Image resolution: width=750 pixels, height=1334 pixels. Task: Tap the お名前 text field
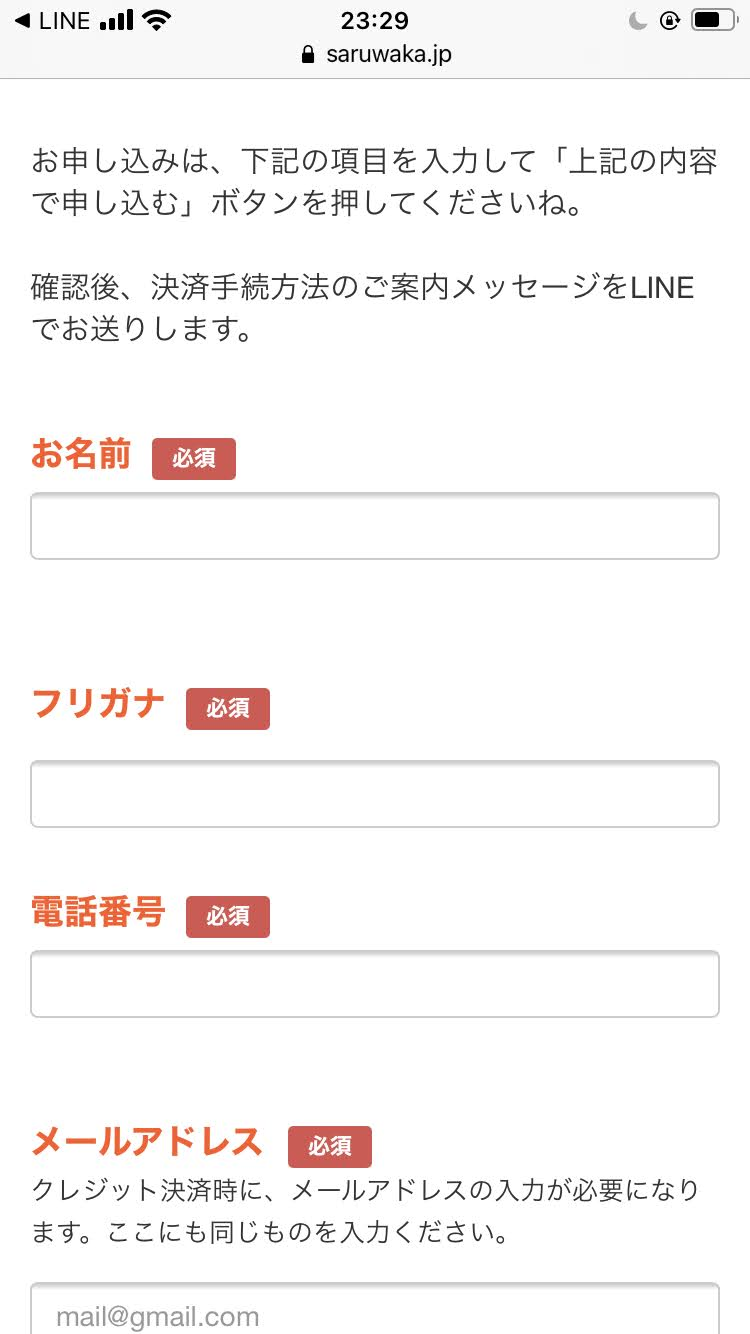(x=375, y=526)
